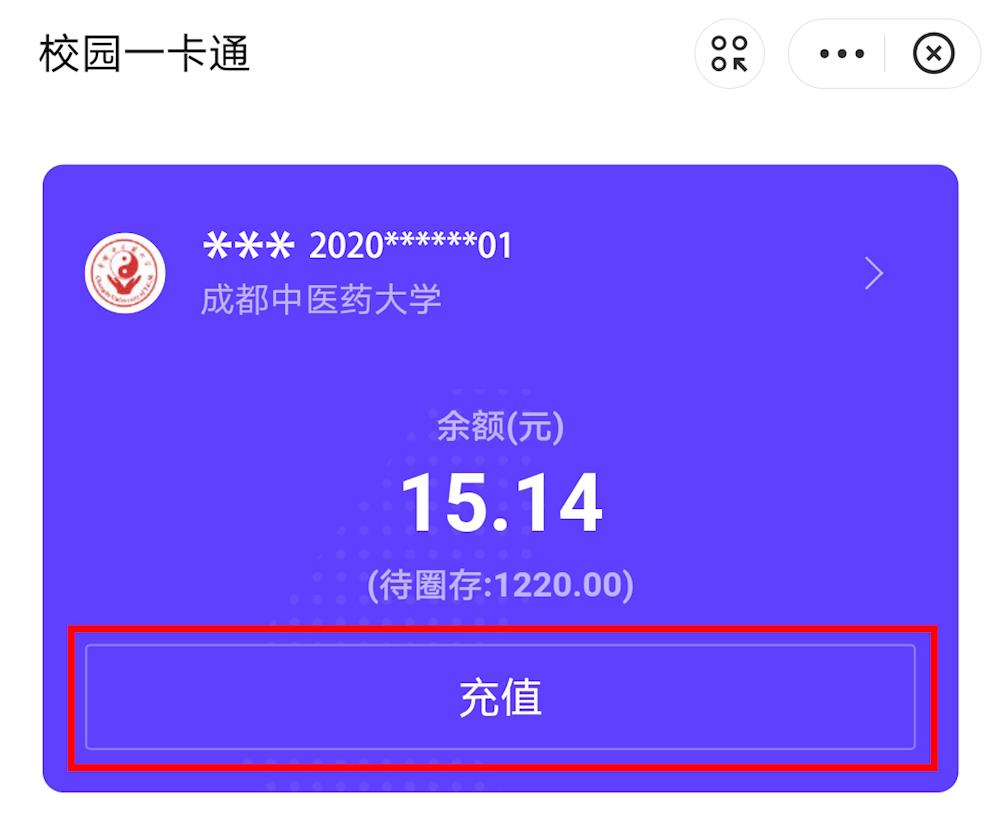Screen dimensions: 1000x814
Task: Close the 校园一卡通 mini program
Action: click(933, 54)
